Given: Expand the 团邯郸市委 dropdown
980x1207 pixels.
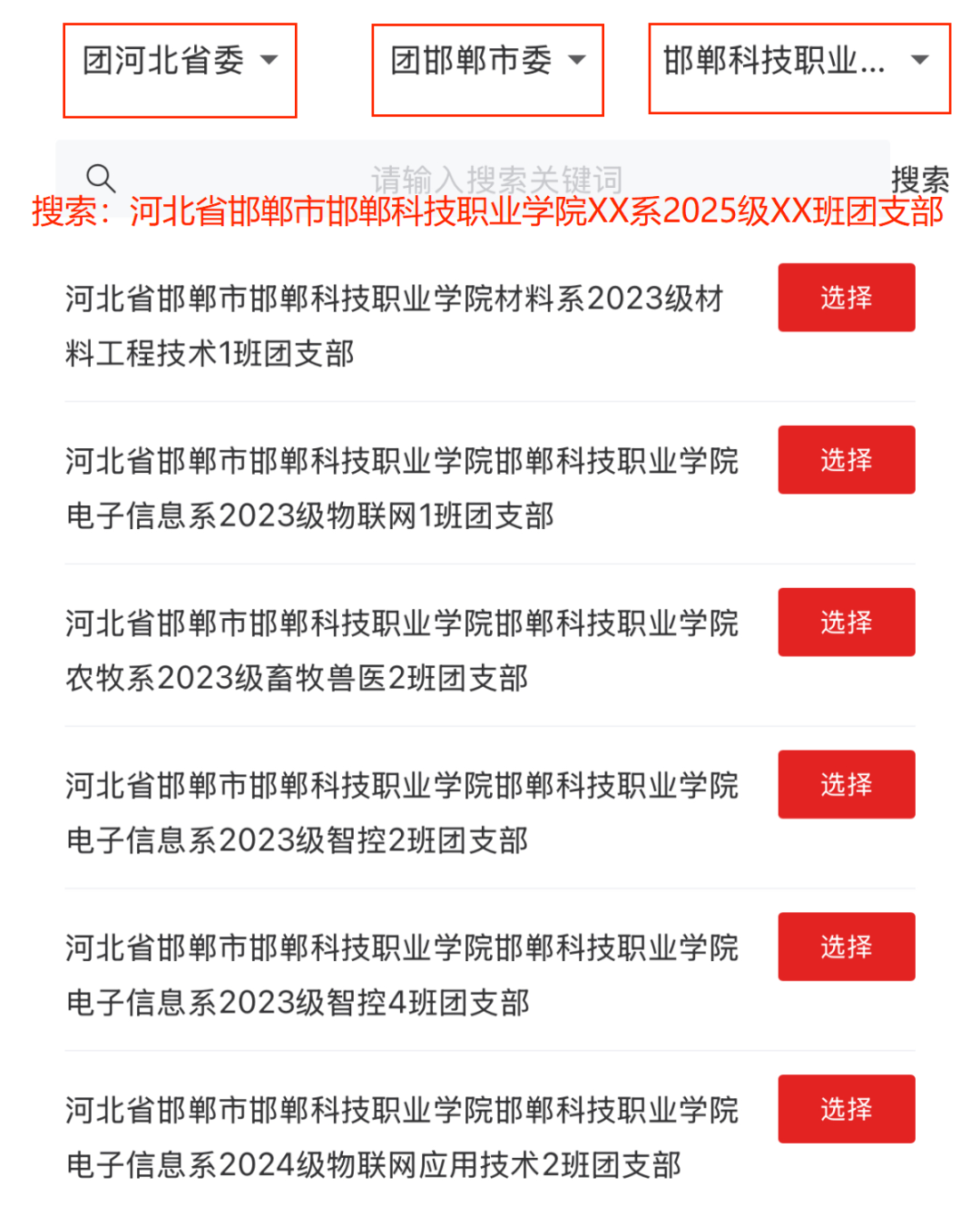Looking at the screenshot, I should click(487, 62).
